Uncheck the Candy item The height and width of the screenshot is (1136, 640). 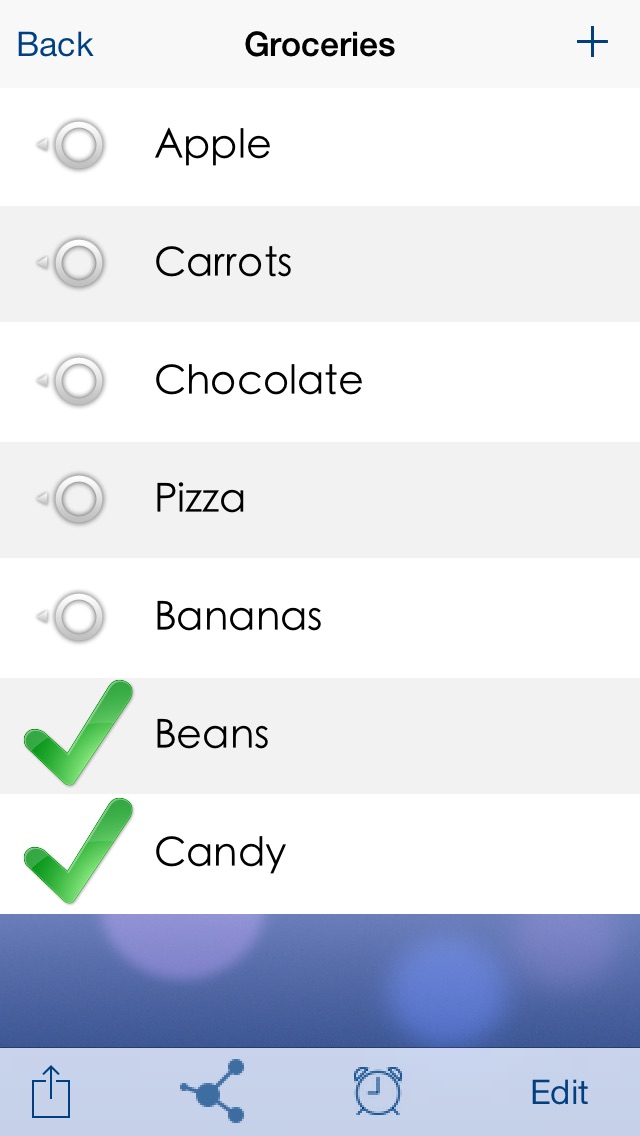(x=78, y=851)
